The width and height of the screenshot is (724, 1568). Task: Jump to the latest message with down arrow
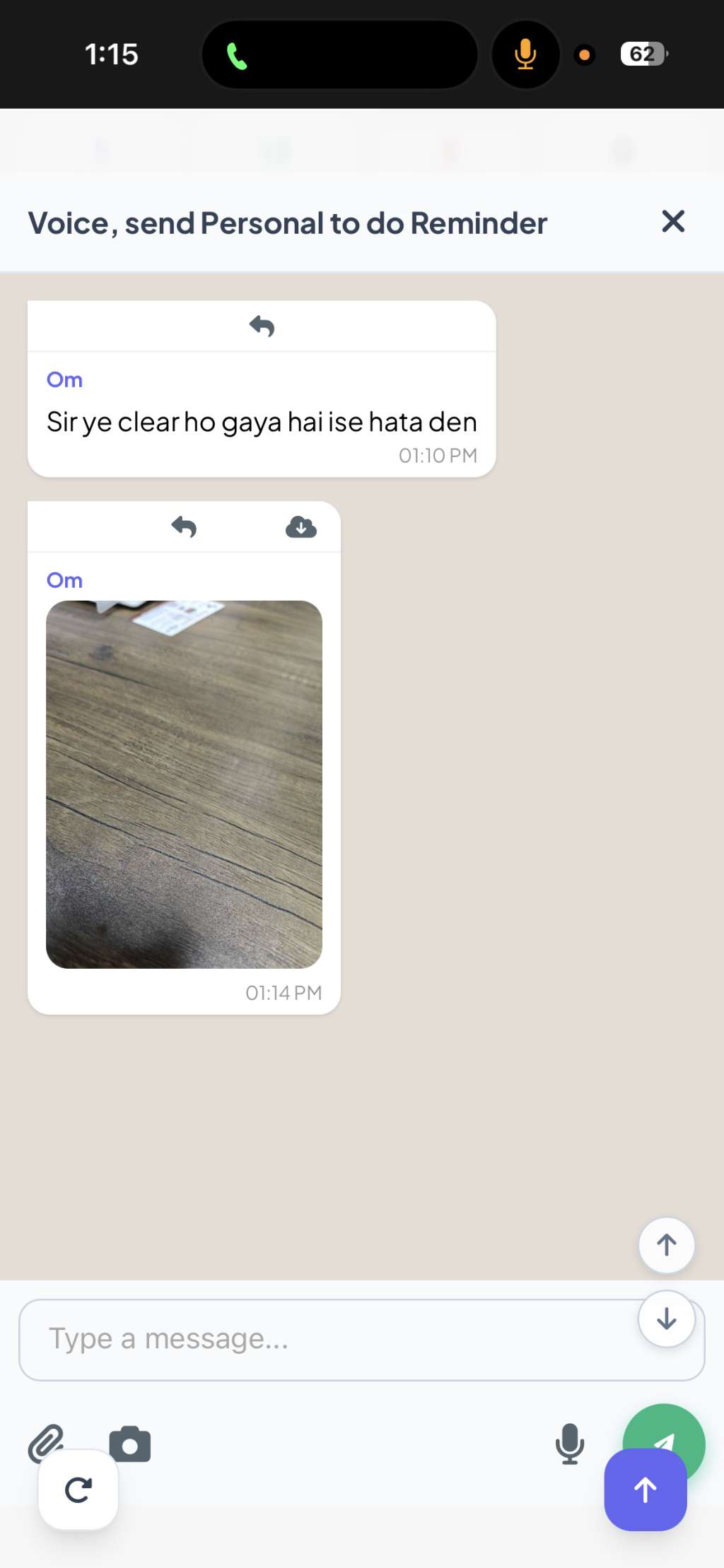(x=666, y=1319)
